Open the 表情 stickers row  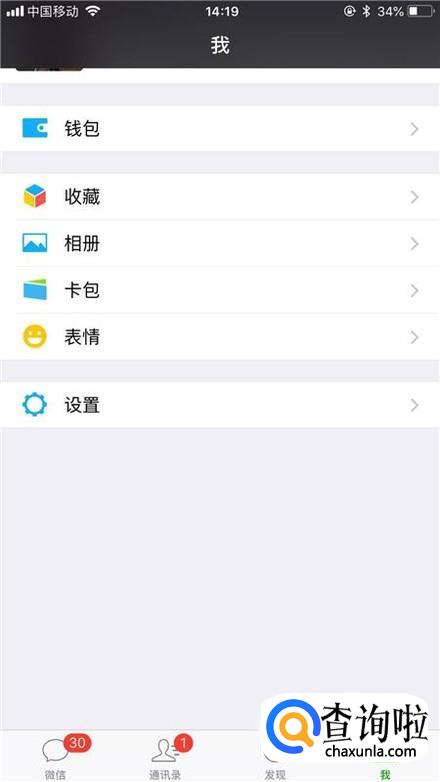click(220, 337)
